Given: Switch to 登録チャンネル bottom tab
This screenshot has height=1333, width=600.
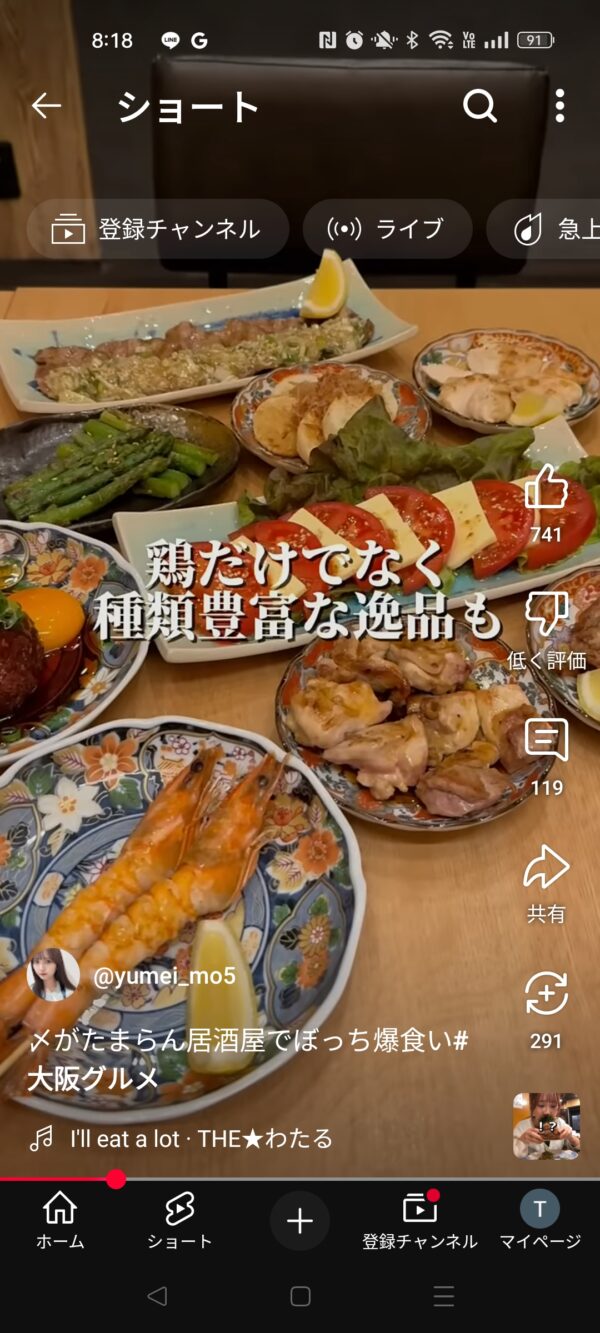Looking at the screenshot, I should tap(420, 1221).
